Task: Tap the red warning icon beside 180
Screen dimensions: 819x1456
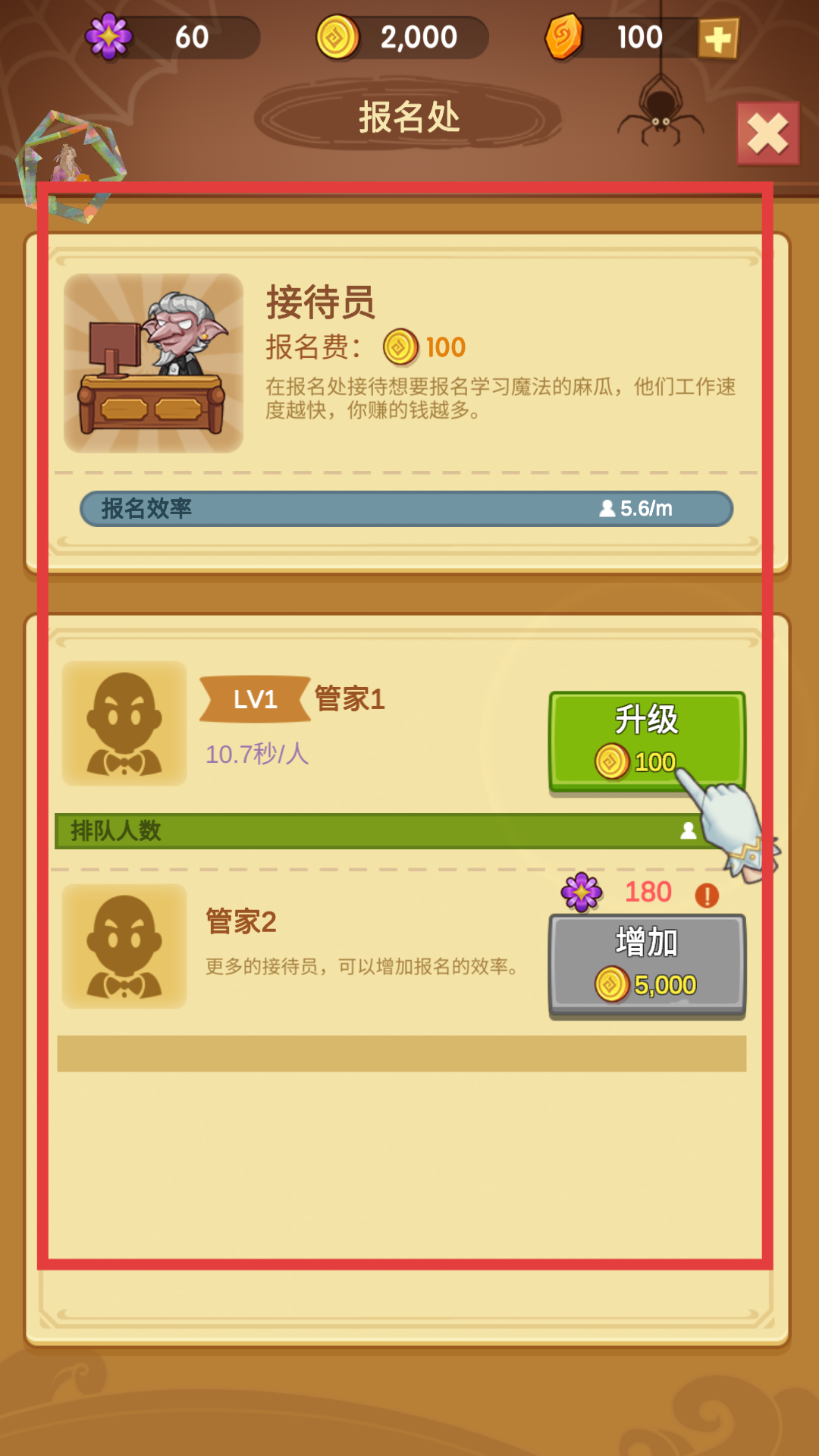Action: (707, 895)
